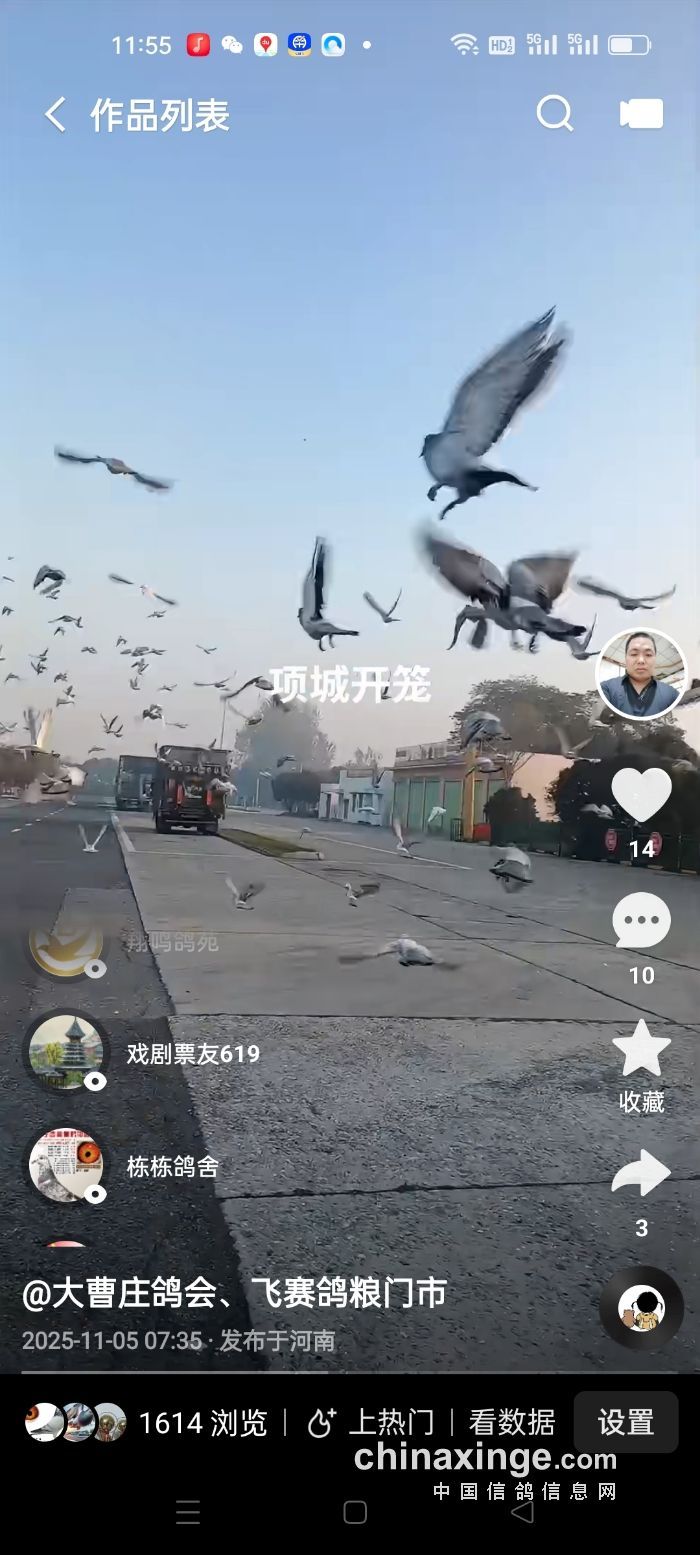Viewport: 700px width, 1555px height.
Task: Open 设置 for this video
Action: click(x=625, y=1422)
